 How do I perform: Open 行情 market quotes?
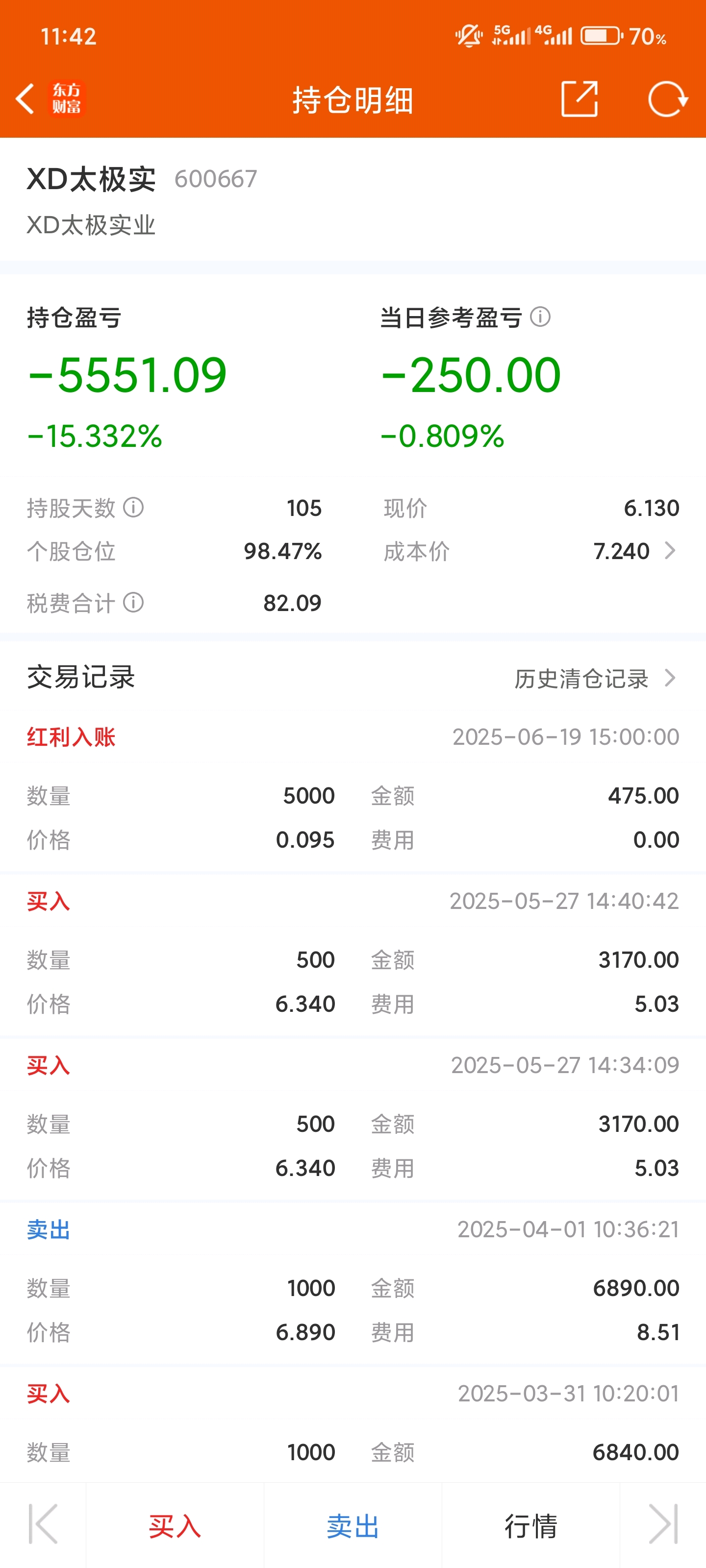pyautogui.click(x=530, y=1526)
